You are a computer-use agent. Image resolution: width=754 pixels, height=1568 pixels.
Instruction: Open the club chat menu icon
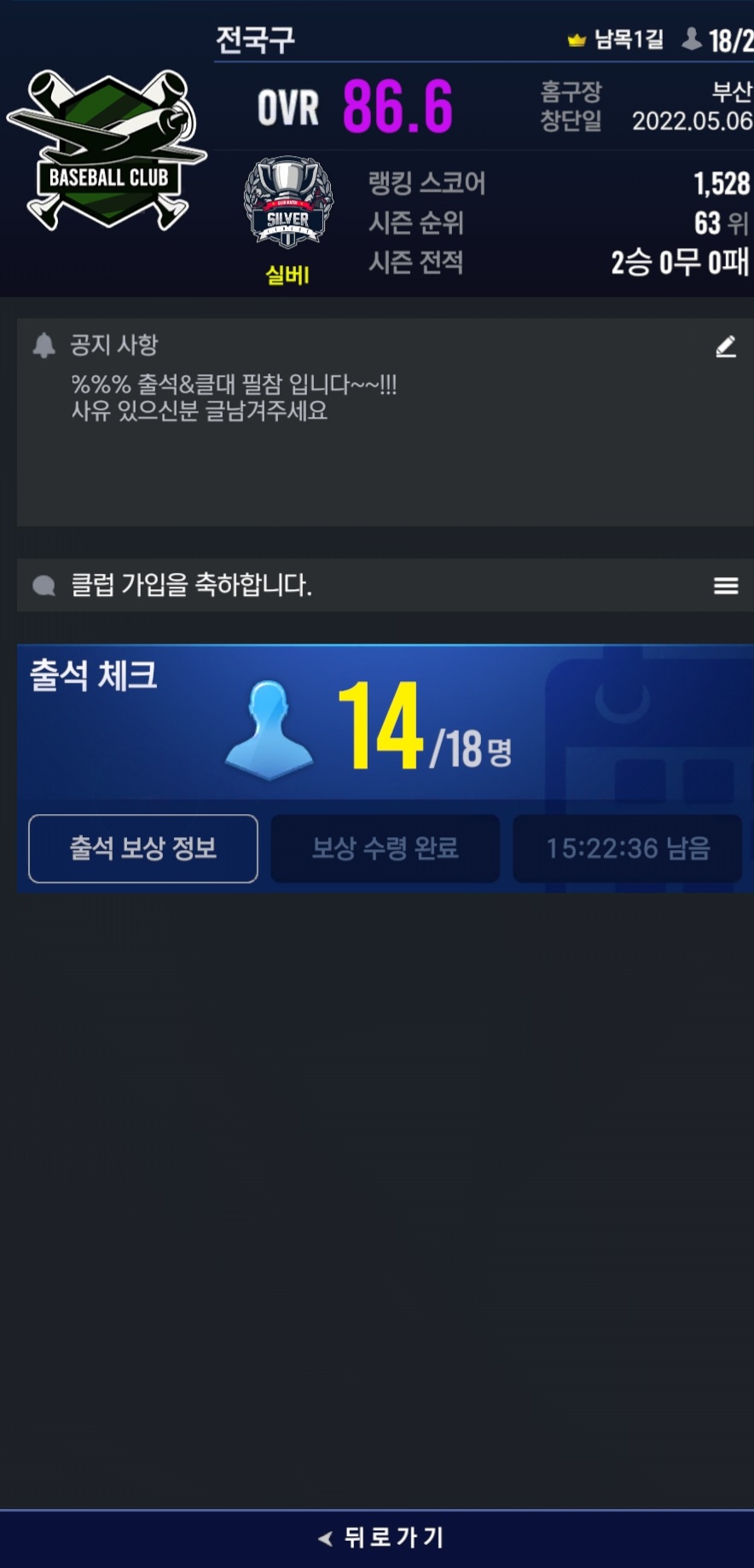pos(726,586)
